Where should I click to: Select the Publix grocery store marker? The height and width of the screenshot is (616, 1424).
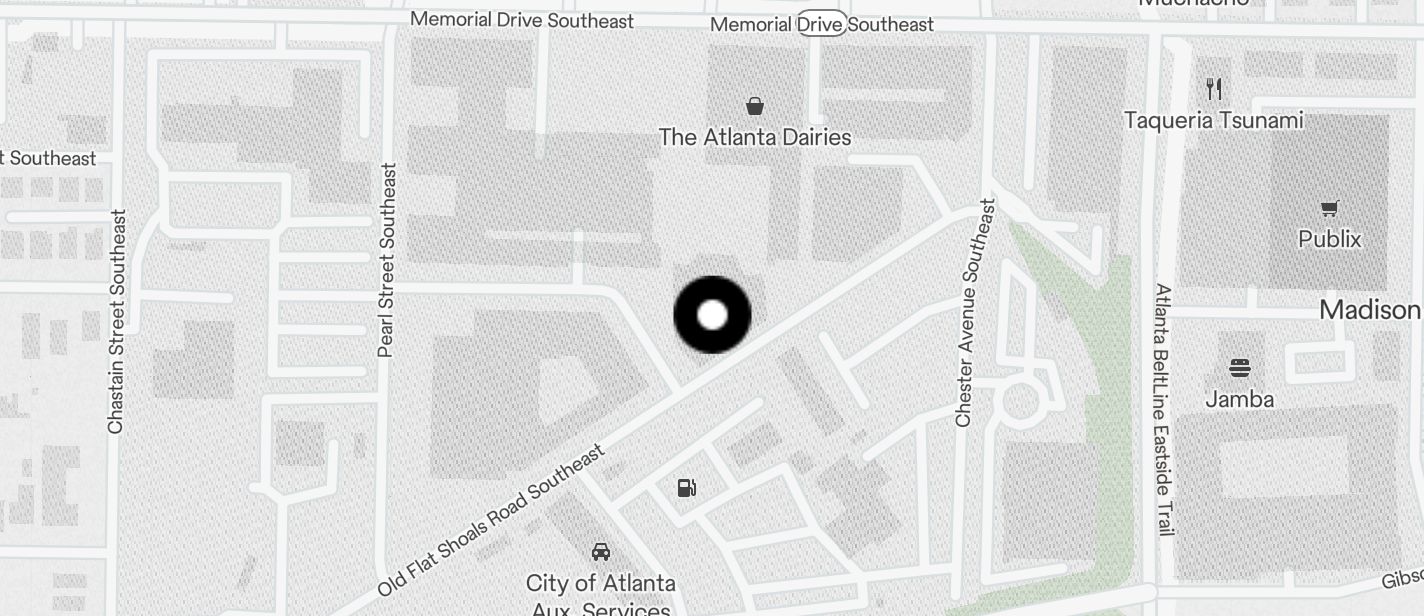(x=1329, y=209)
